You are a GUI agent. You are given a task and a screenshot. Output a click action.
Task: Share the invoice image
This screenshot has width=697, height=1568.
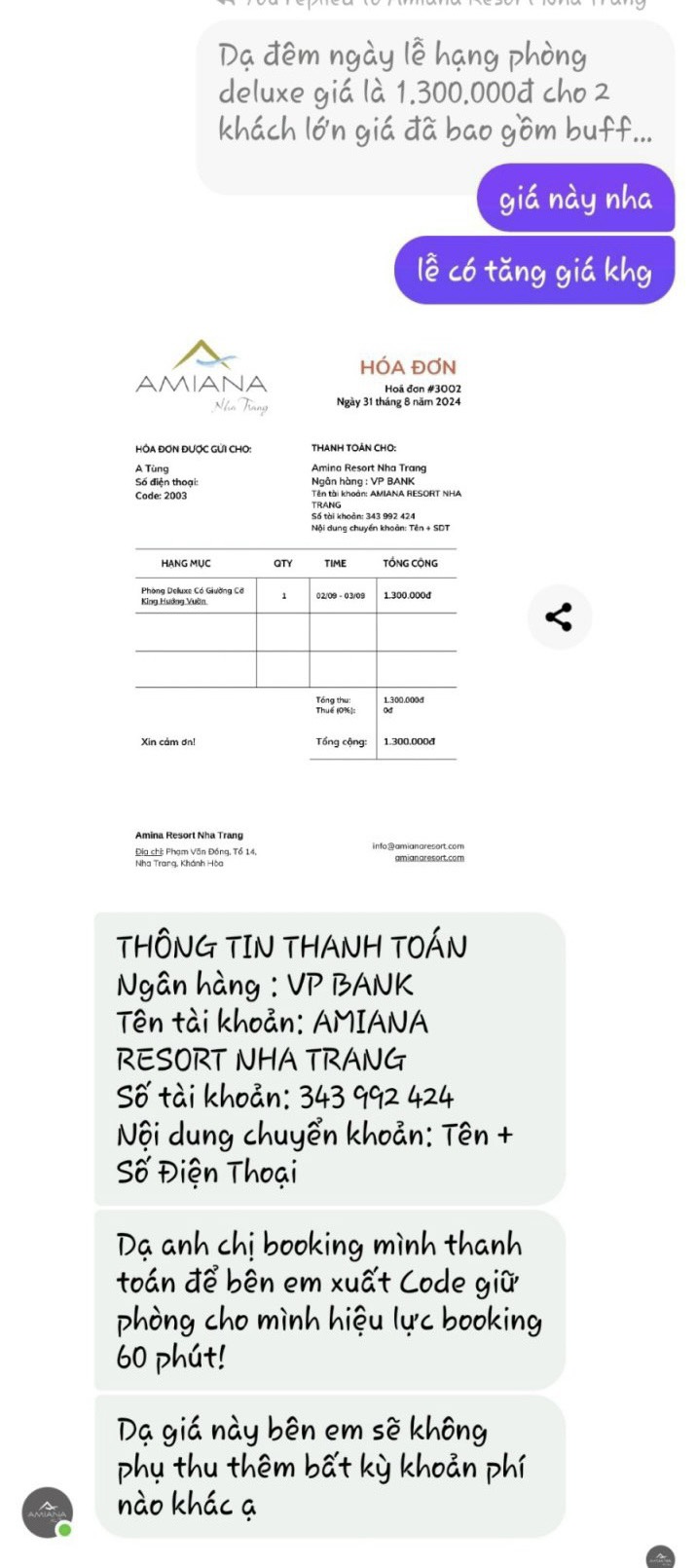coord(559,616)
